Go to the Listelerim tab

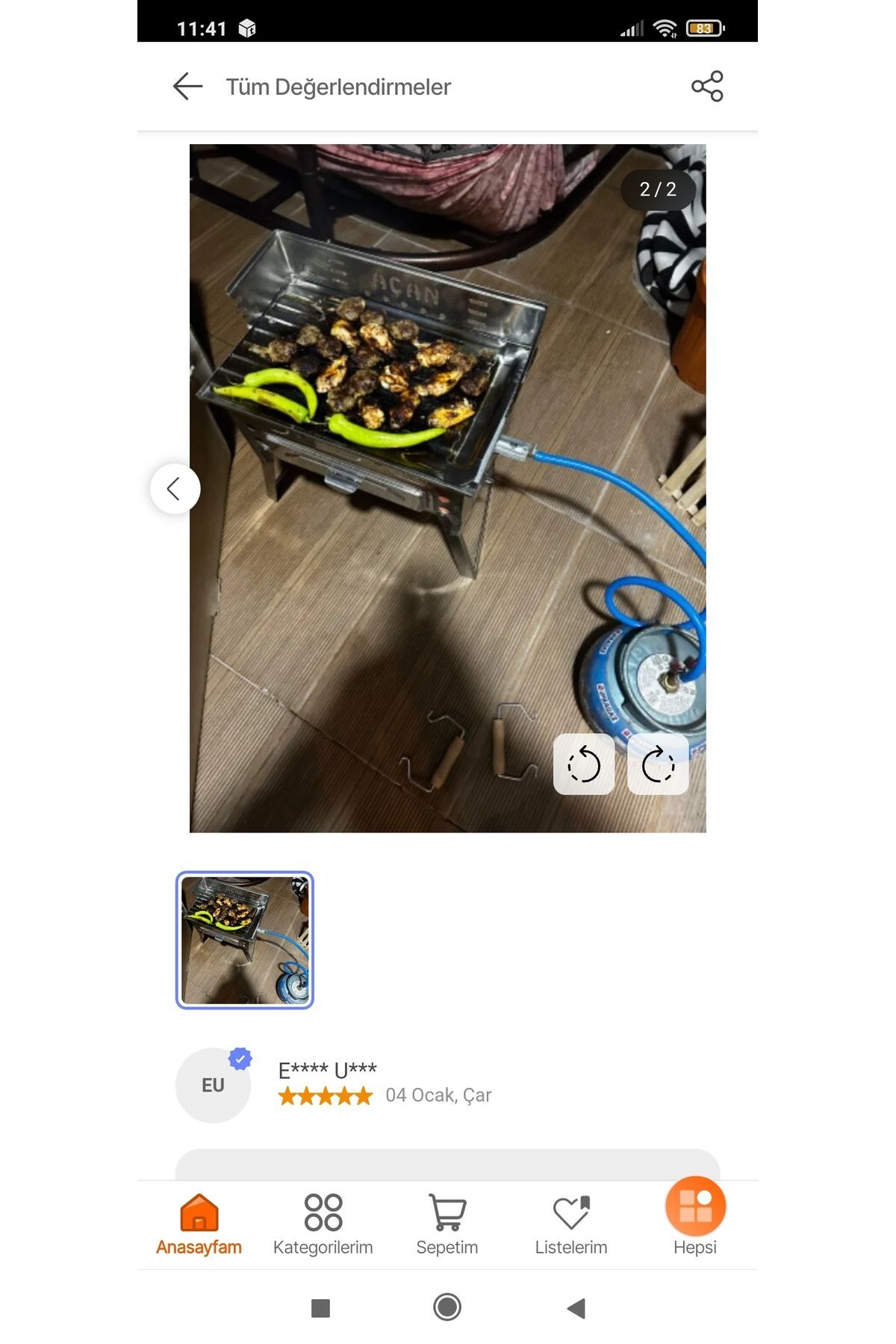pos(571,1225)
